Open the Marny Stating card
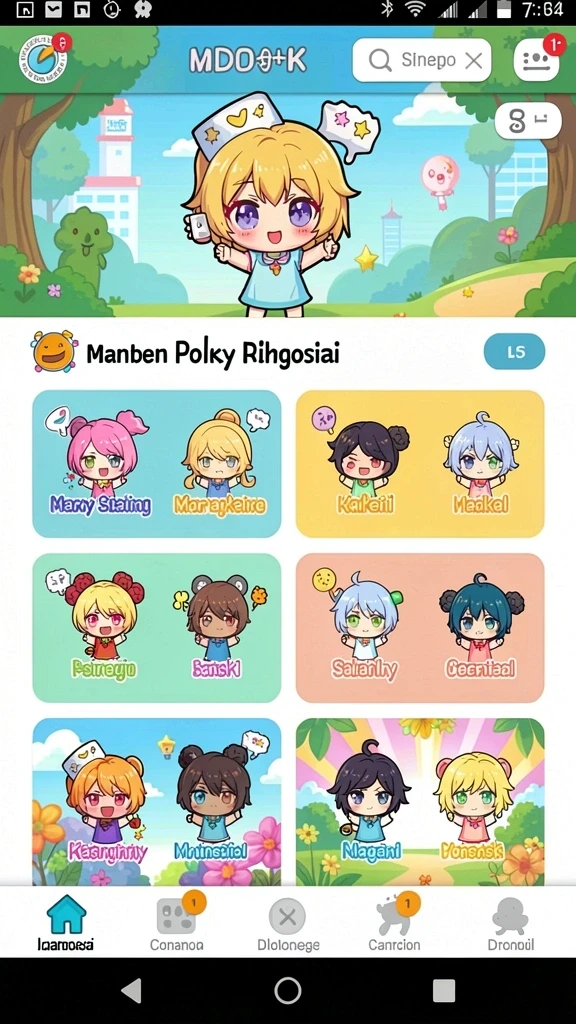Screen dimensions: 576x1024 coord(157,464)
